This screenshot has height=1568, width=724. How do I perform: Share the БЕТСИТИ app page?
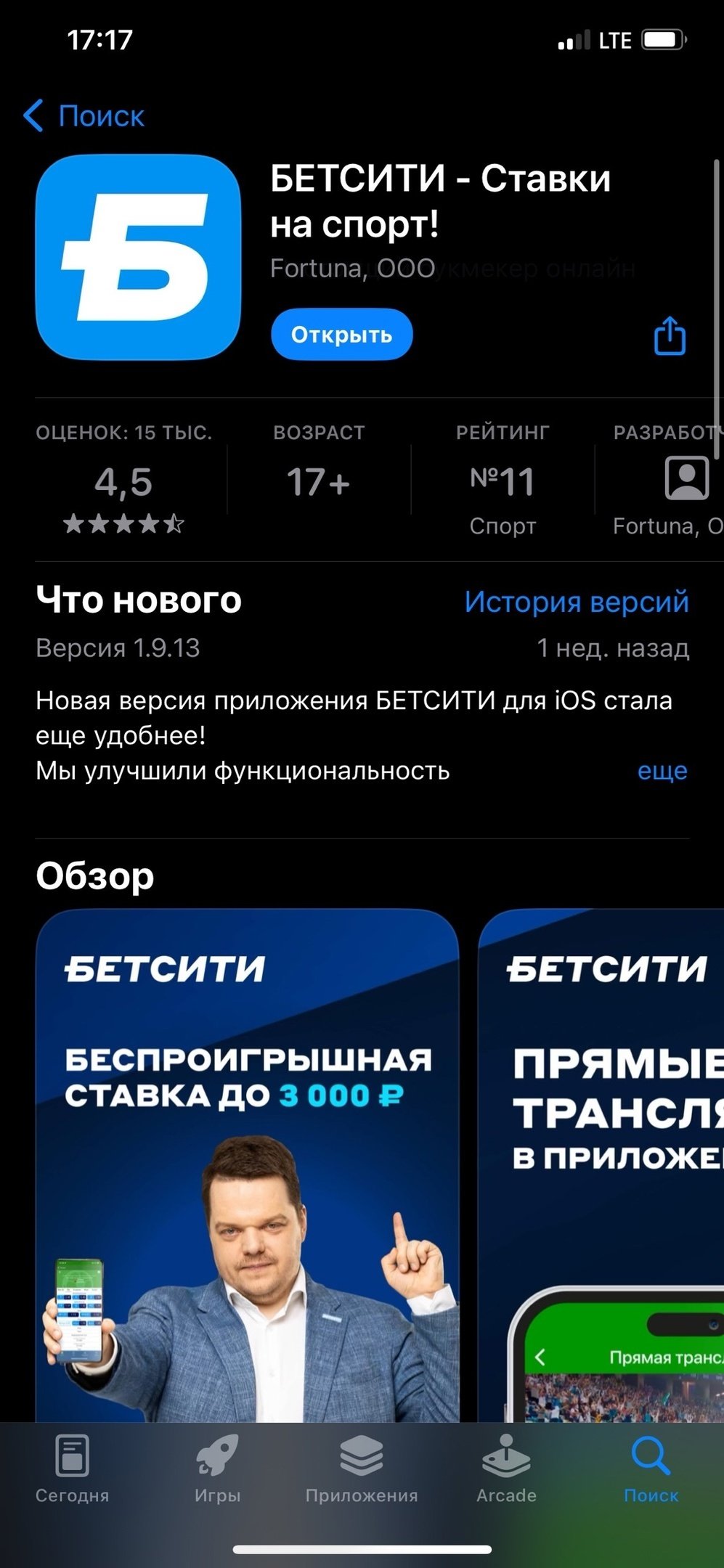(670, 336)
